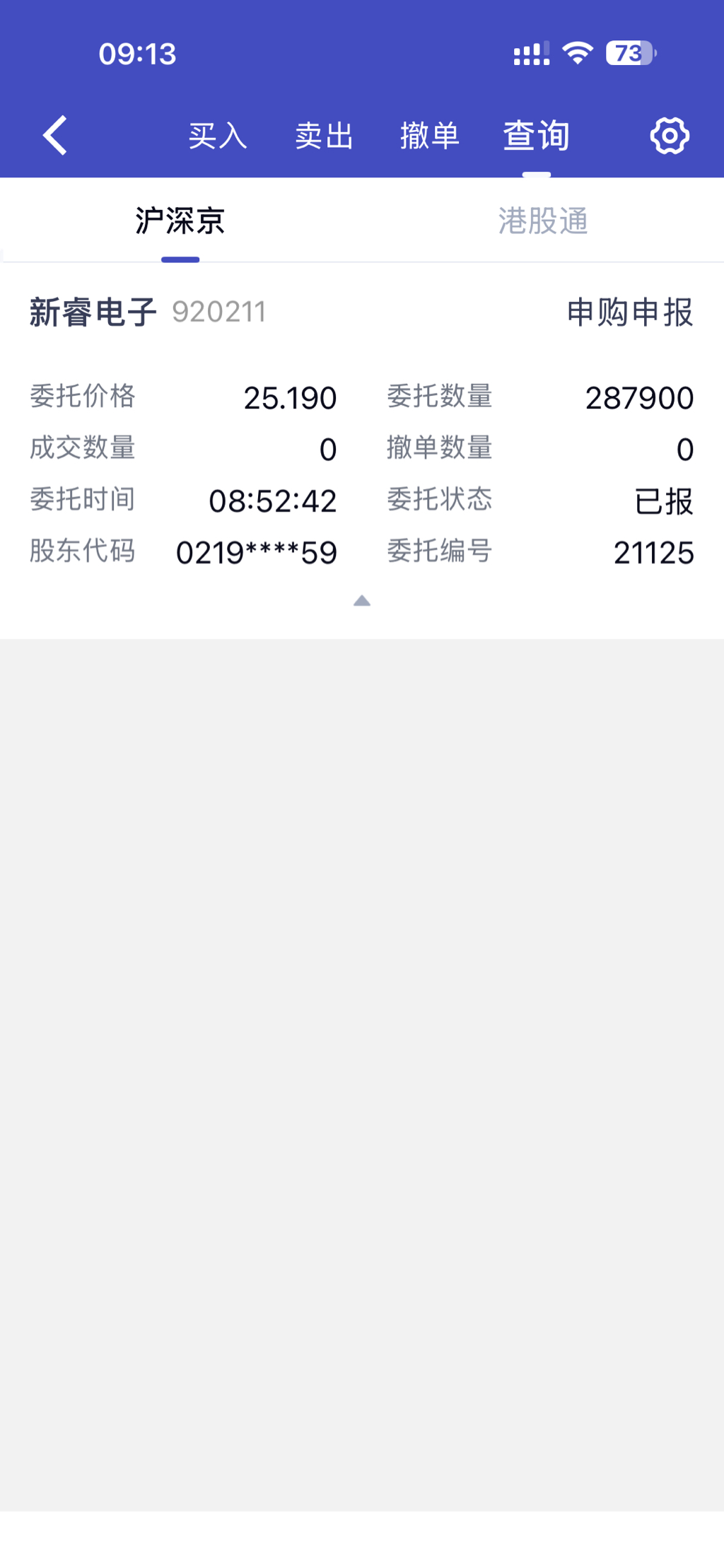The image size is (724, 1568).
Task: Select the 查询 tab
Action: (537, 135)
